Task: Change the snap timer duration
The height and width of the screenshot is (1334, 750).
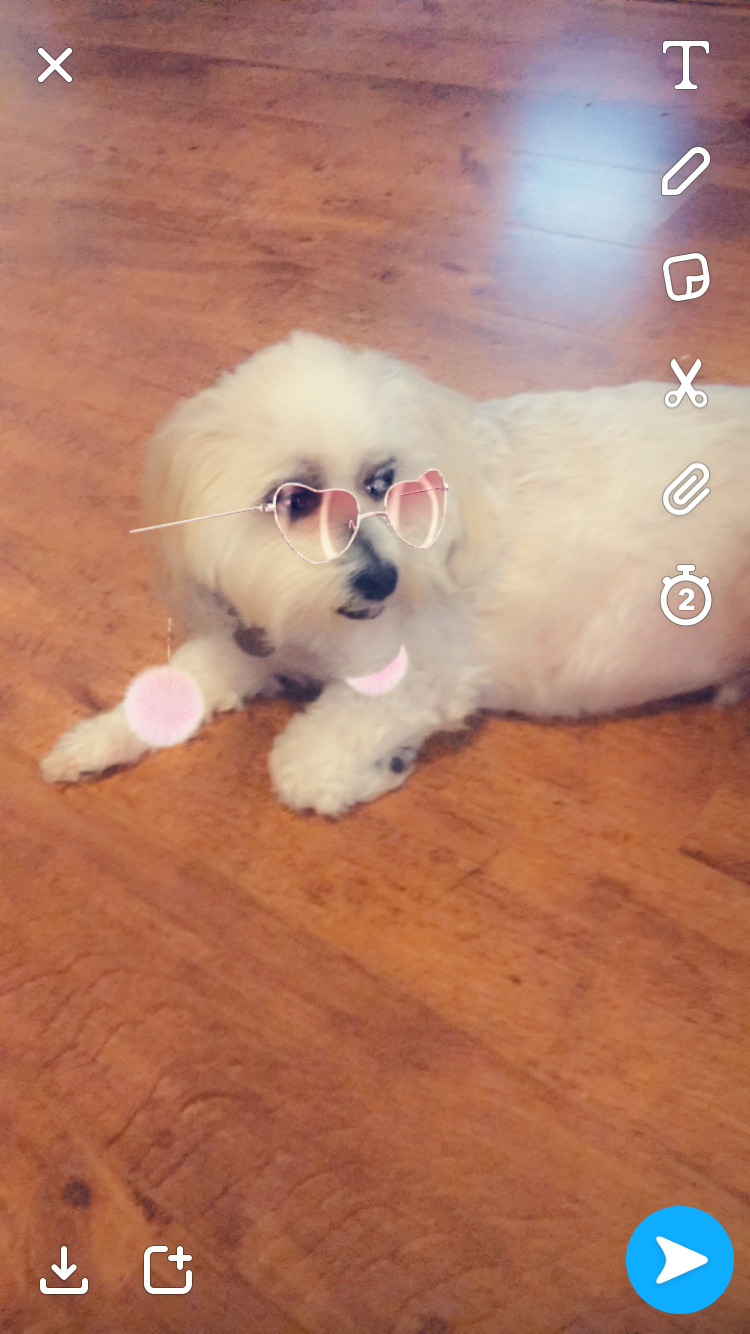Action: pos(686,596)
